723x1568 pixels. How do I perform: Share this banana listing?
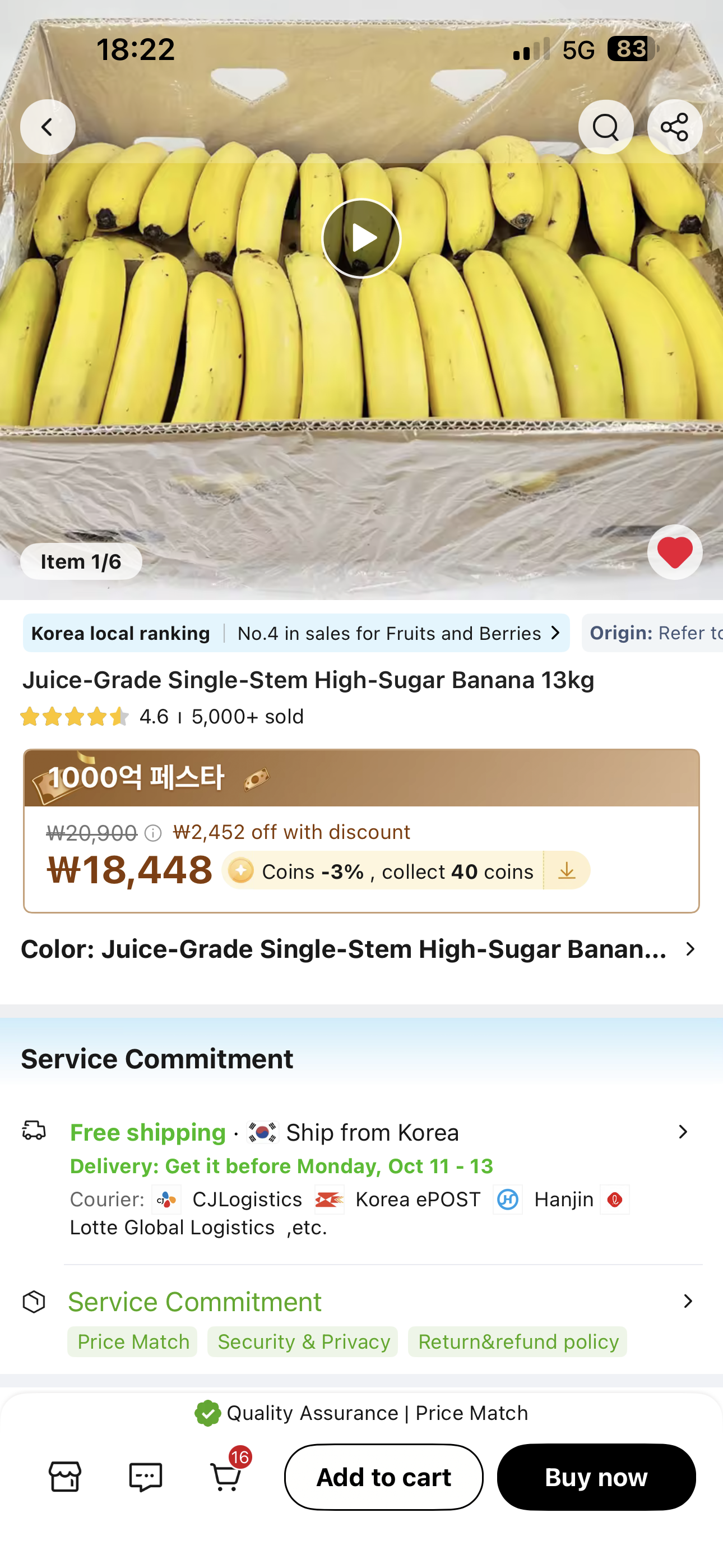(674, 127)
